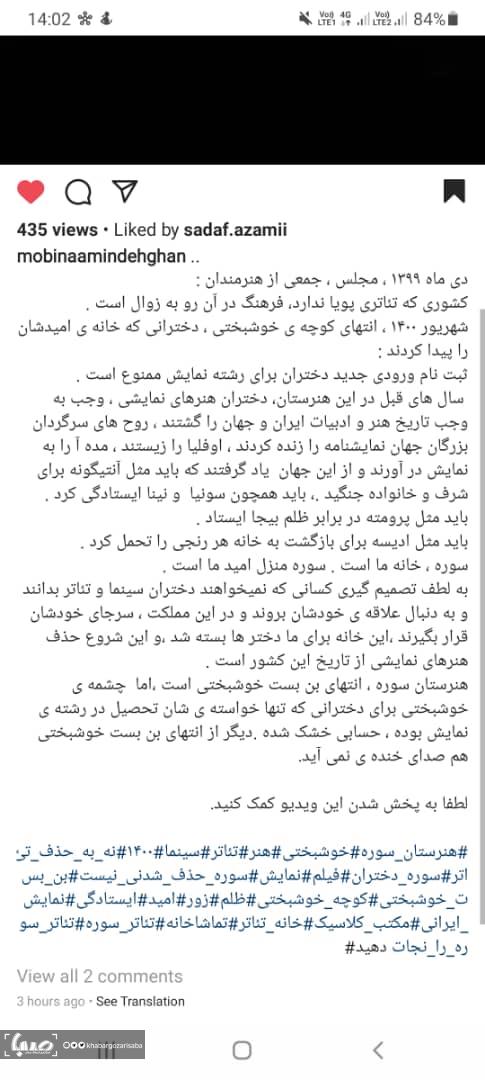Screen dimensions: 485x1080
Task: Unlike the post via the red heart
Action: pos(30,192)
